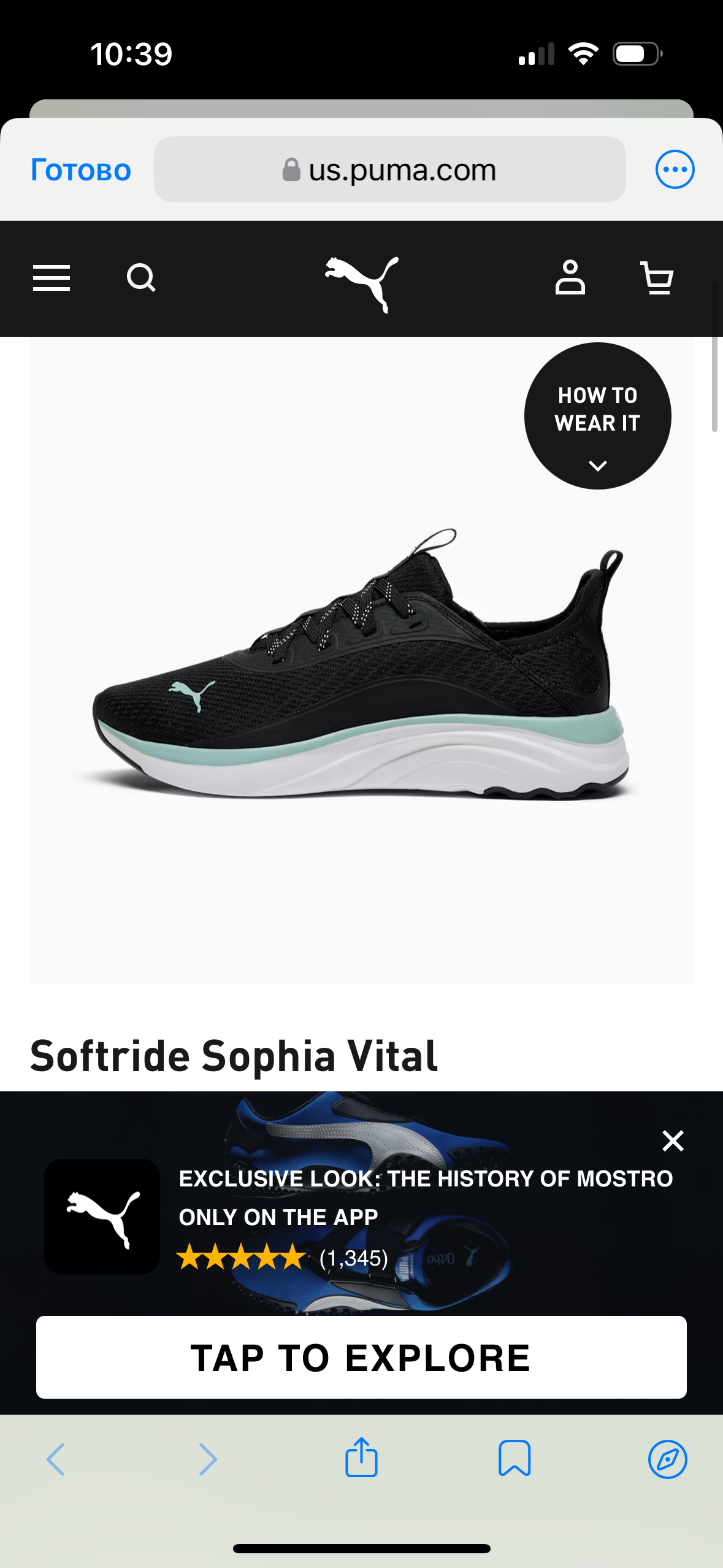This screenshot has width=723, height=1568.
Task: Open the Puma hamburger menu
Action: (52, 278)
